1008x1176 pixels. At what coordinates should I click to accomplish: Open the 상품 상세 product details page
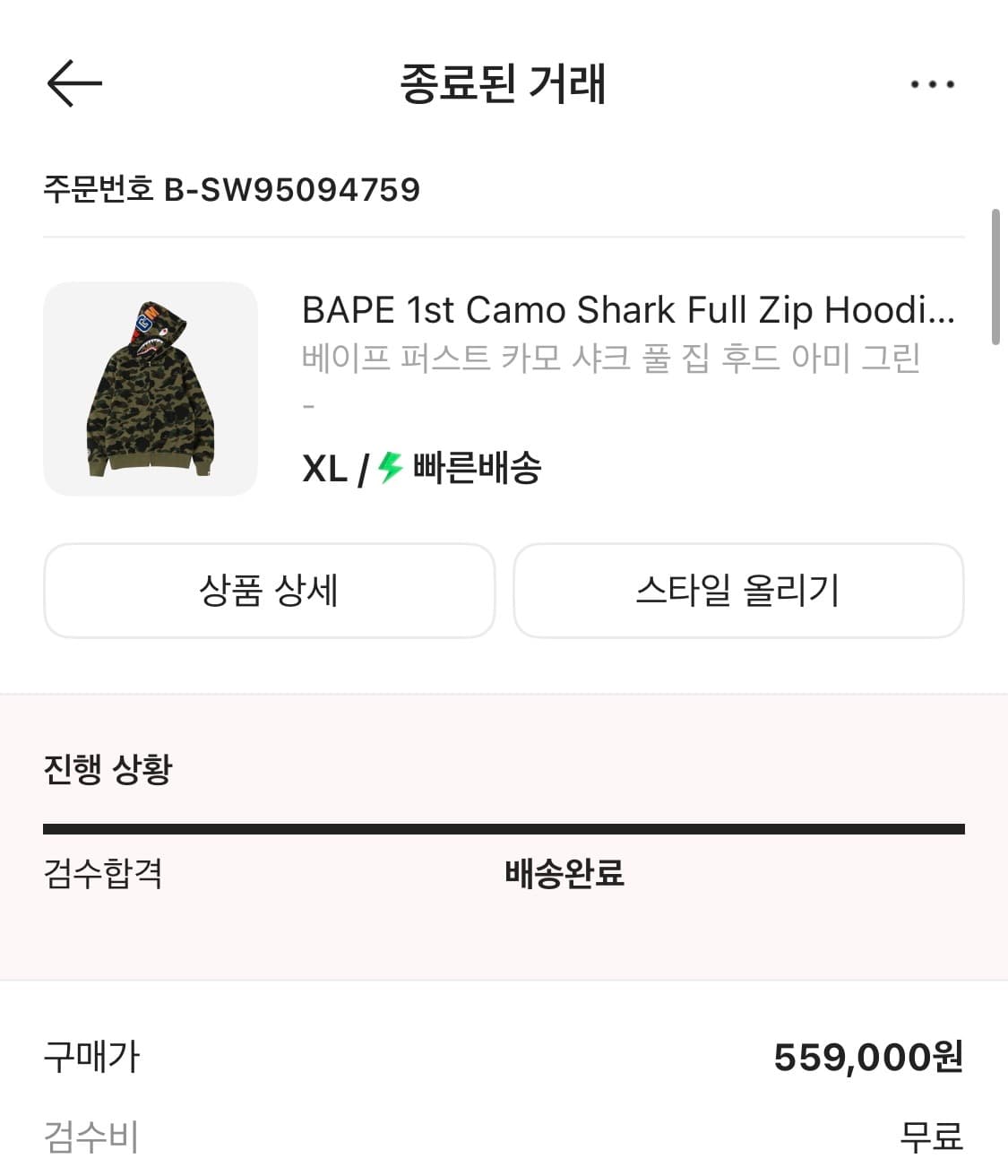[268, 591]
